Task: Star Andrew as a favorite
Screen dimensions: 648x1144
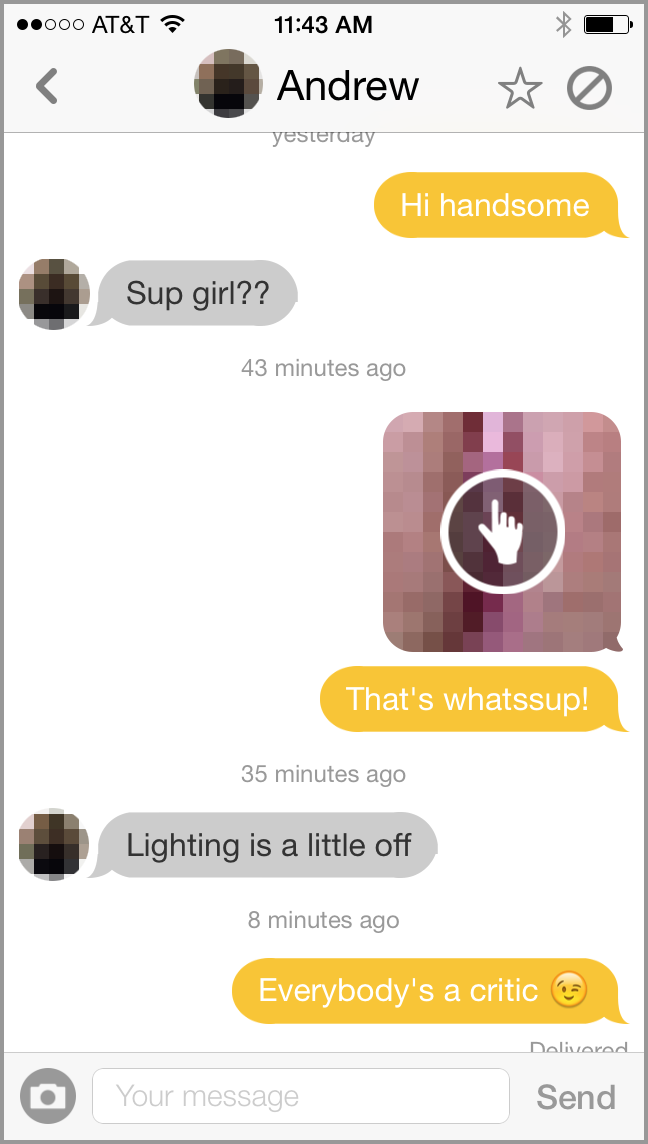Action: (519, 89)
